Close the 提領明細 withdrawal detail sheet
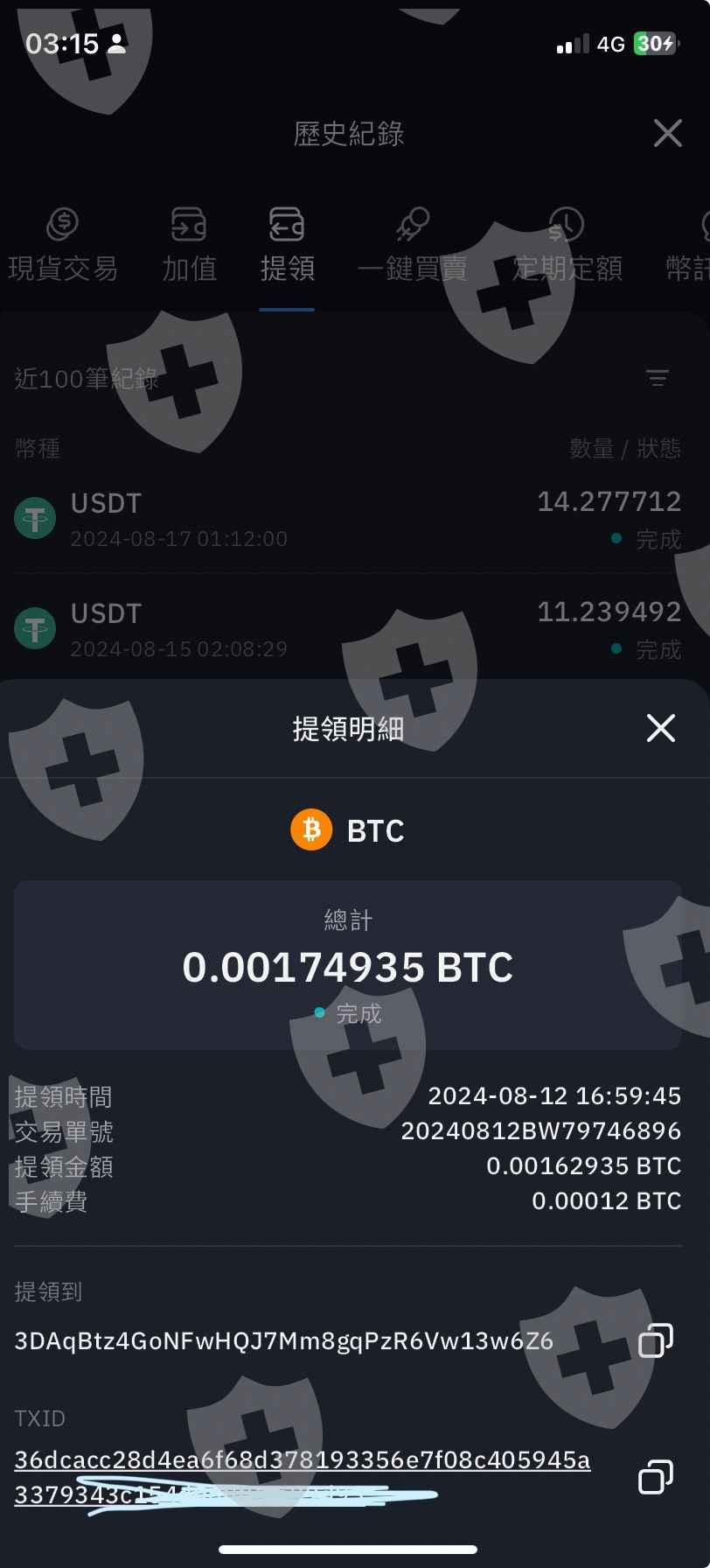 tap(660, 727)
